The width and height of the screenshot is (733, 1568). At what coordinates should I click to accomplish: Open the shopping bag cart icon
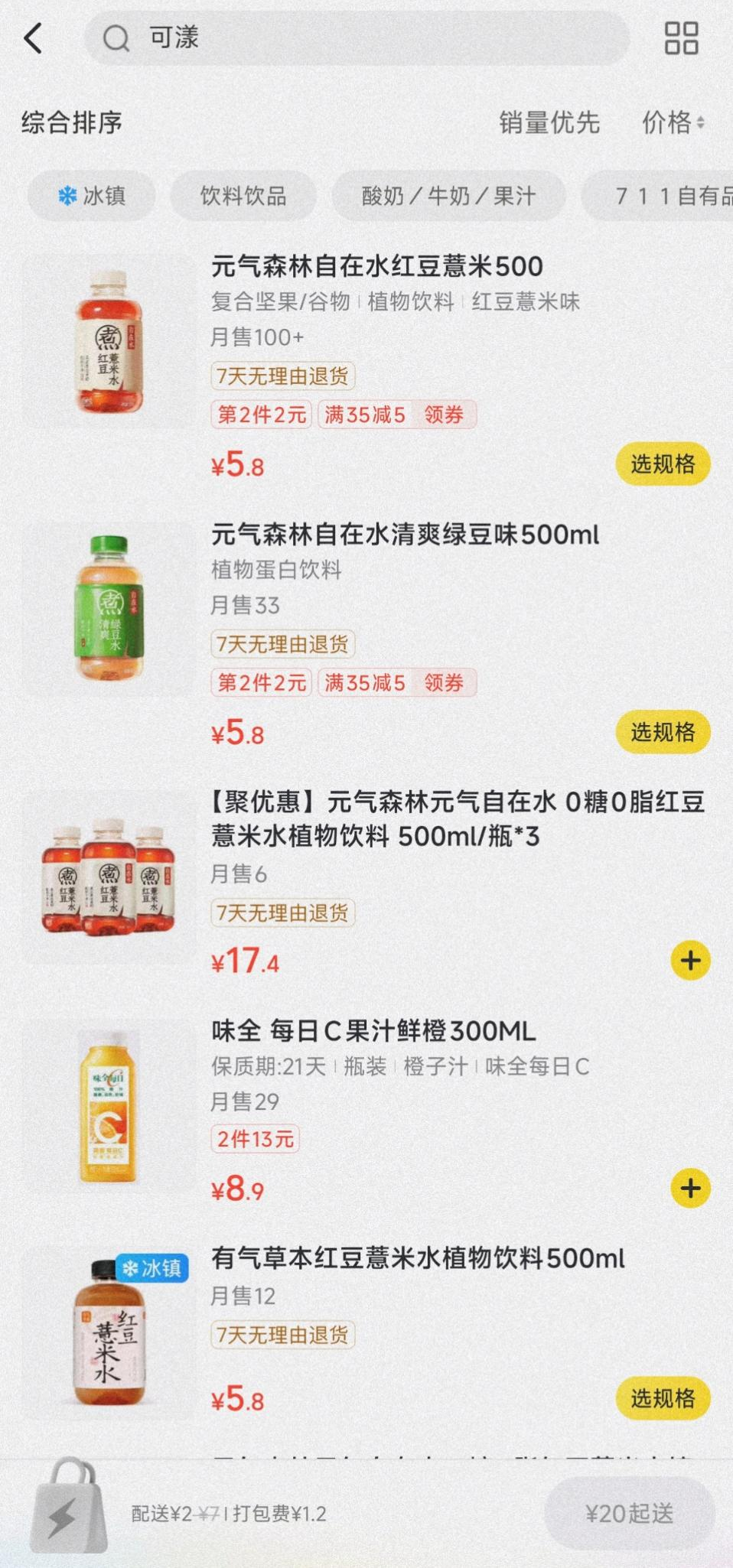(x=67, y=1507)
